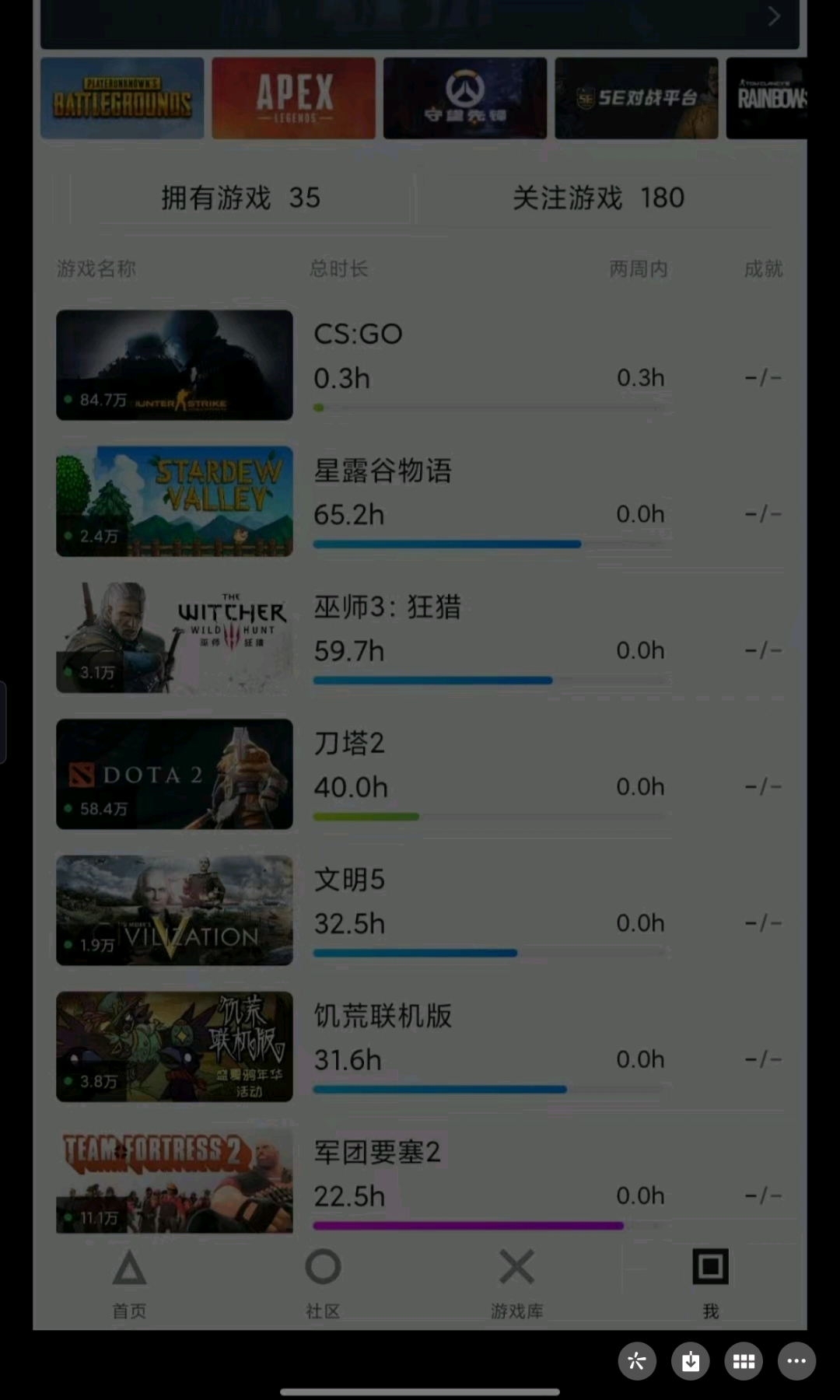Tap the image search sparkle icon
Viewport: 840px width, 1400px height.
(637, 1361)
